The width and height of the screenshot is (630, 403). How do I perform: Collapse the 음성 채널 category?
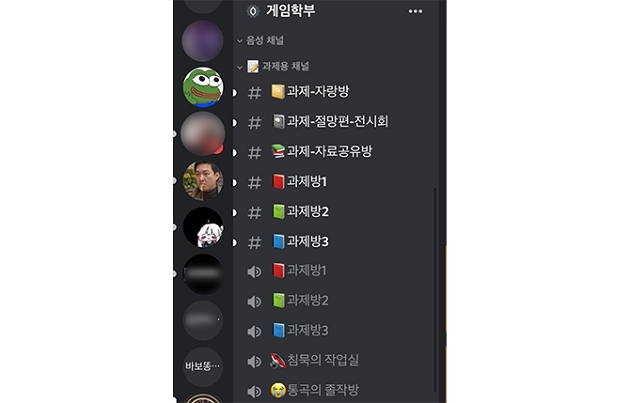[x=265, y=41]
